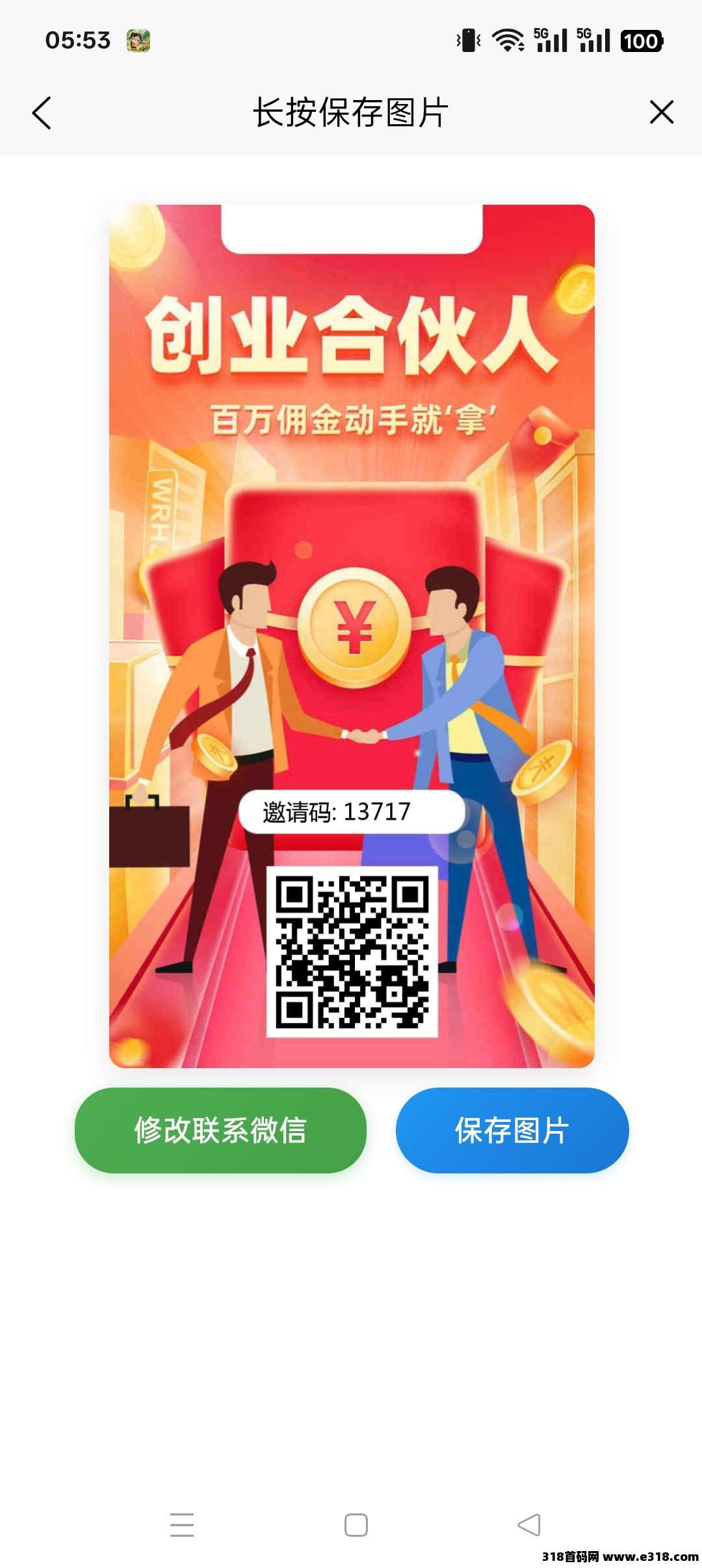702x1568 pixels.
Task: Tap the 修改联系微信 green button
Action: 221,1130
